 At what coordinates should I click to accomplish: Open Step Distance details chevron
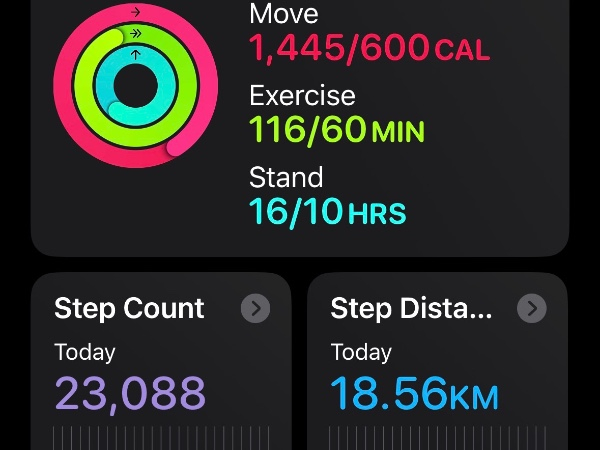pyautogui.click(x=532, y=308)
